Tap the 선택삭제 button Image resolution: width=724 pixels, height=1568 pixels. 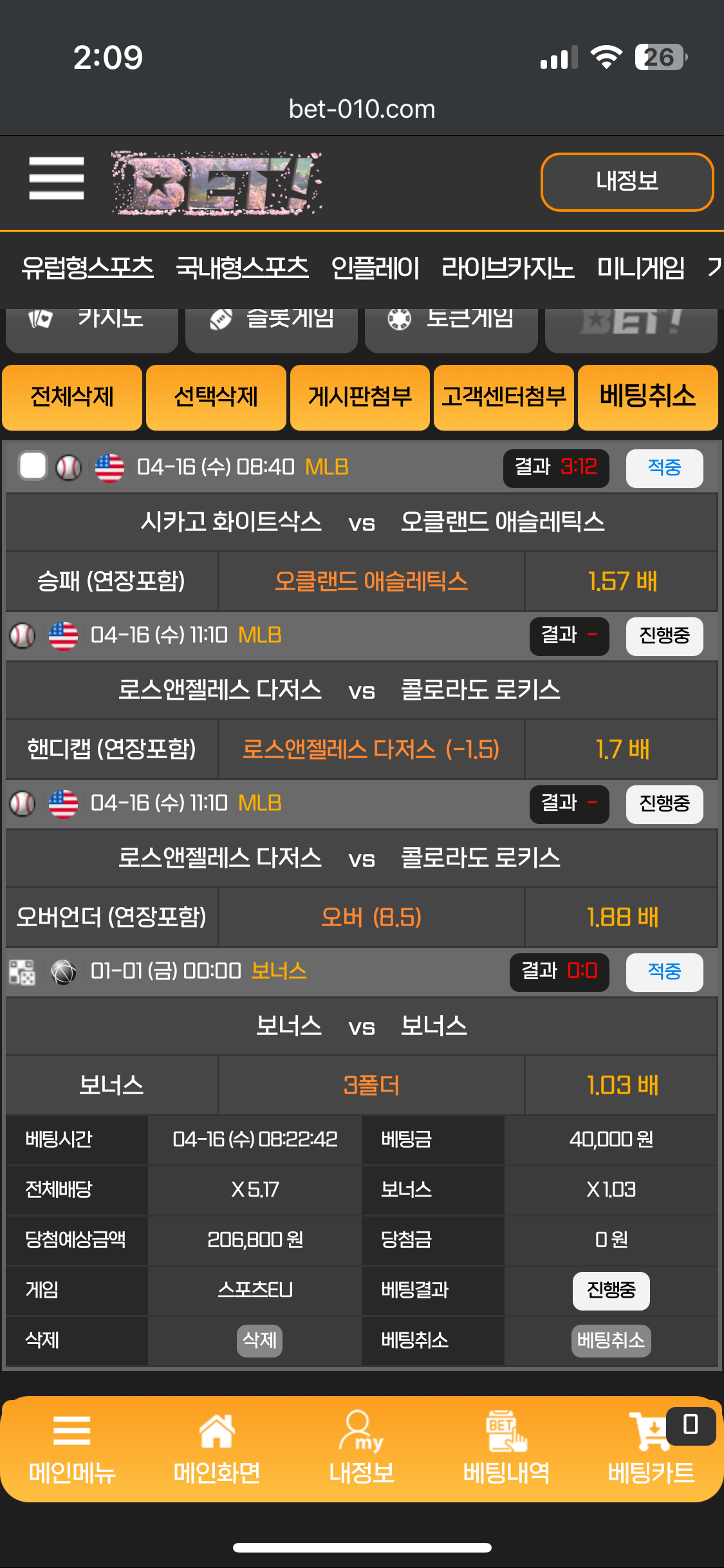pos(216,397)
